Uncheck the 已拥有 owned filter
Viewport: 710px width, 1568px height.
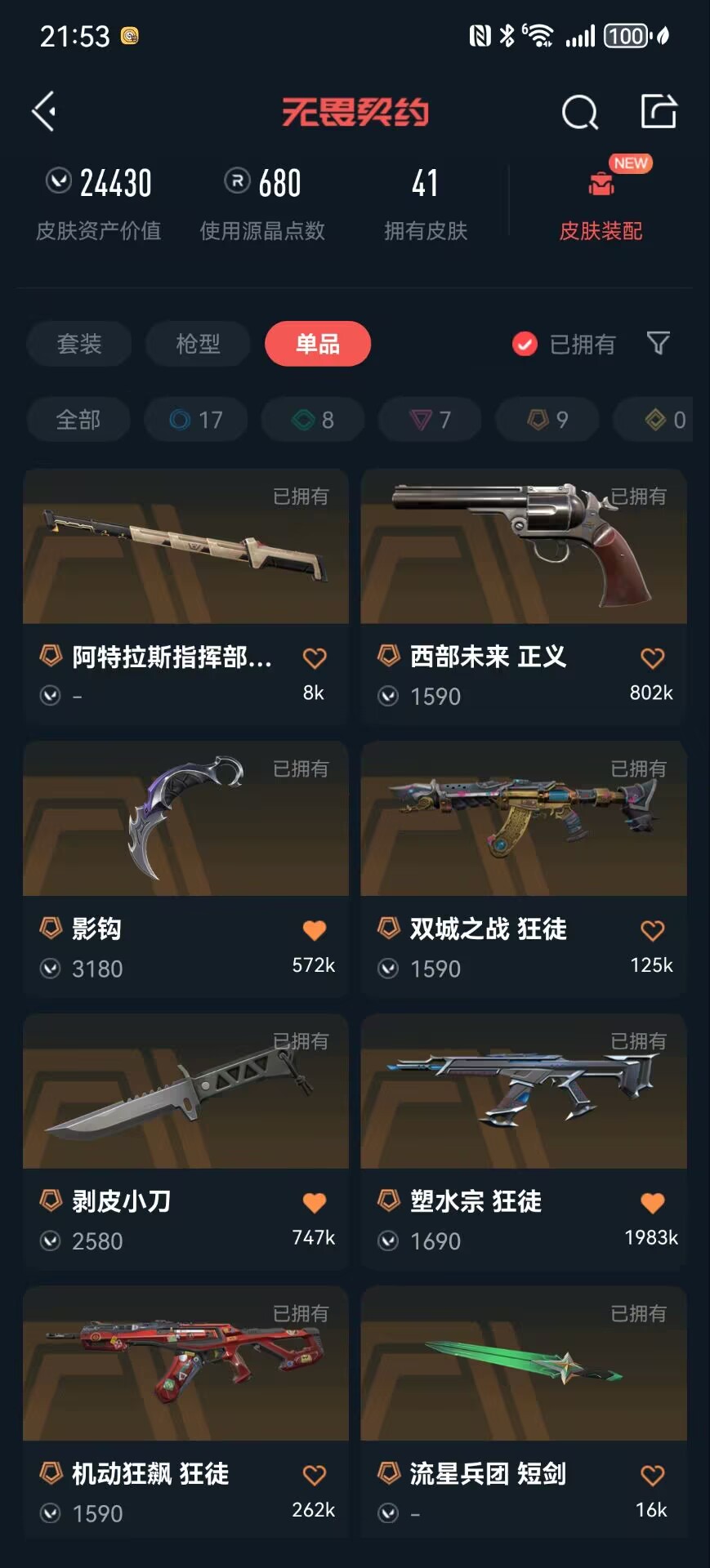525,344
